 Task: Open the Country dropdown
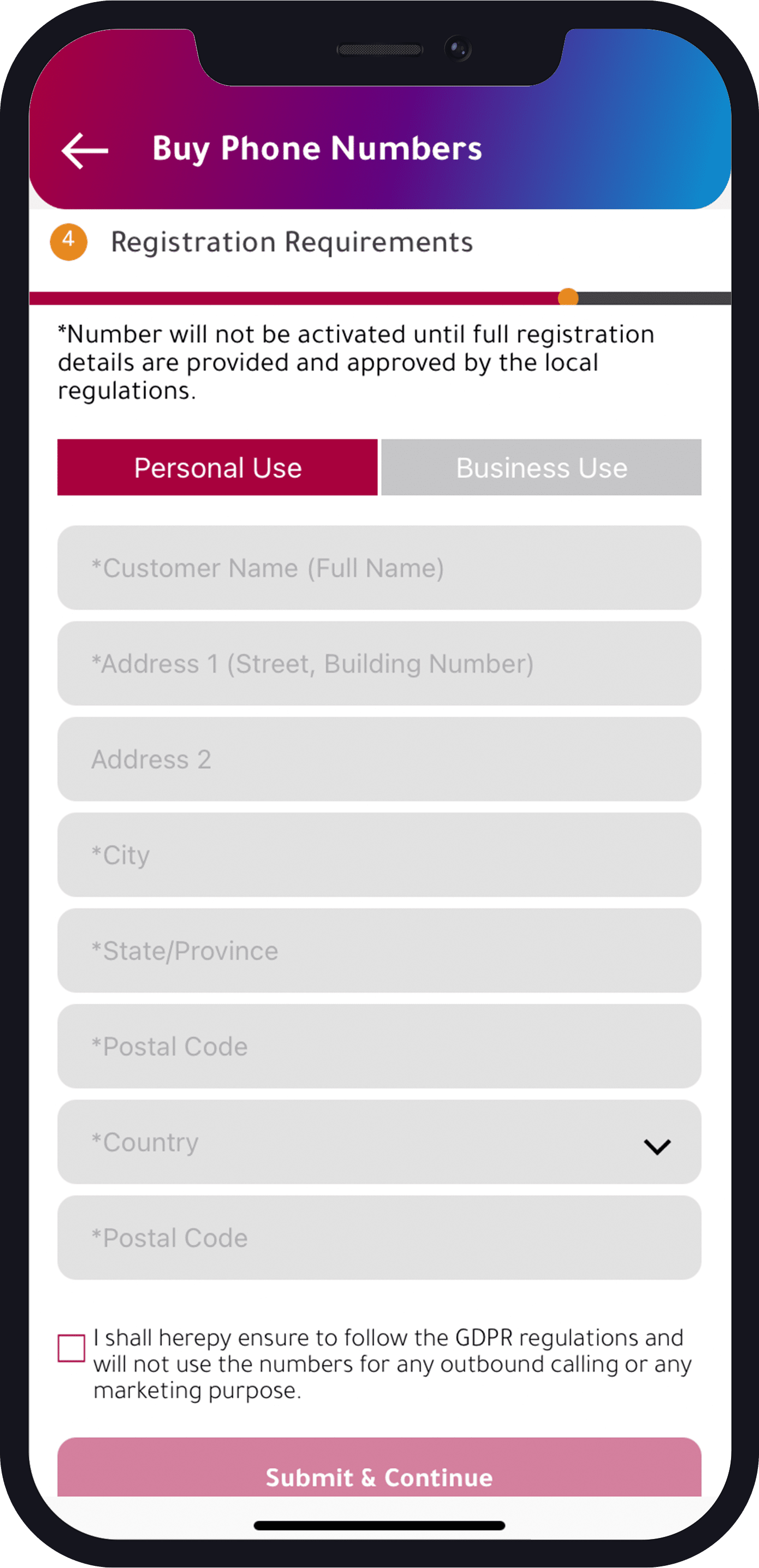(379, 1142)
